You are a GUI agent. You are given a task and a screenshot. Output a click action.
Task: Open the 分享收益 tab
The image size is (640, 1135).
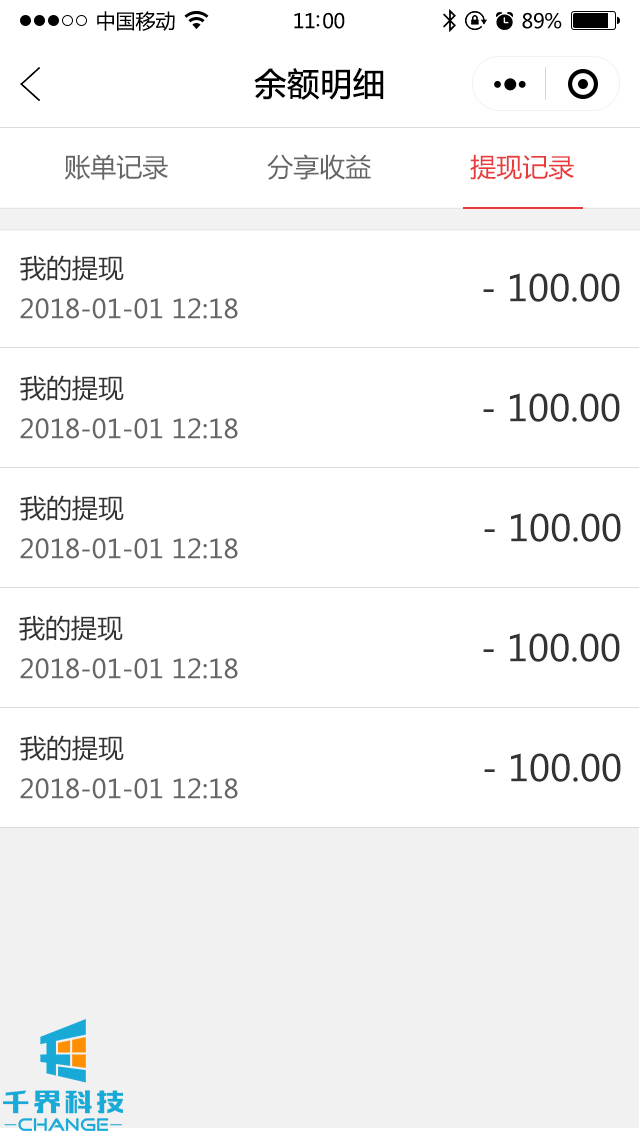319,168
